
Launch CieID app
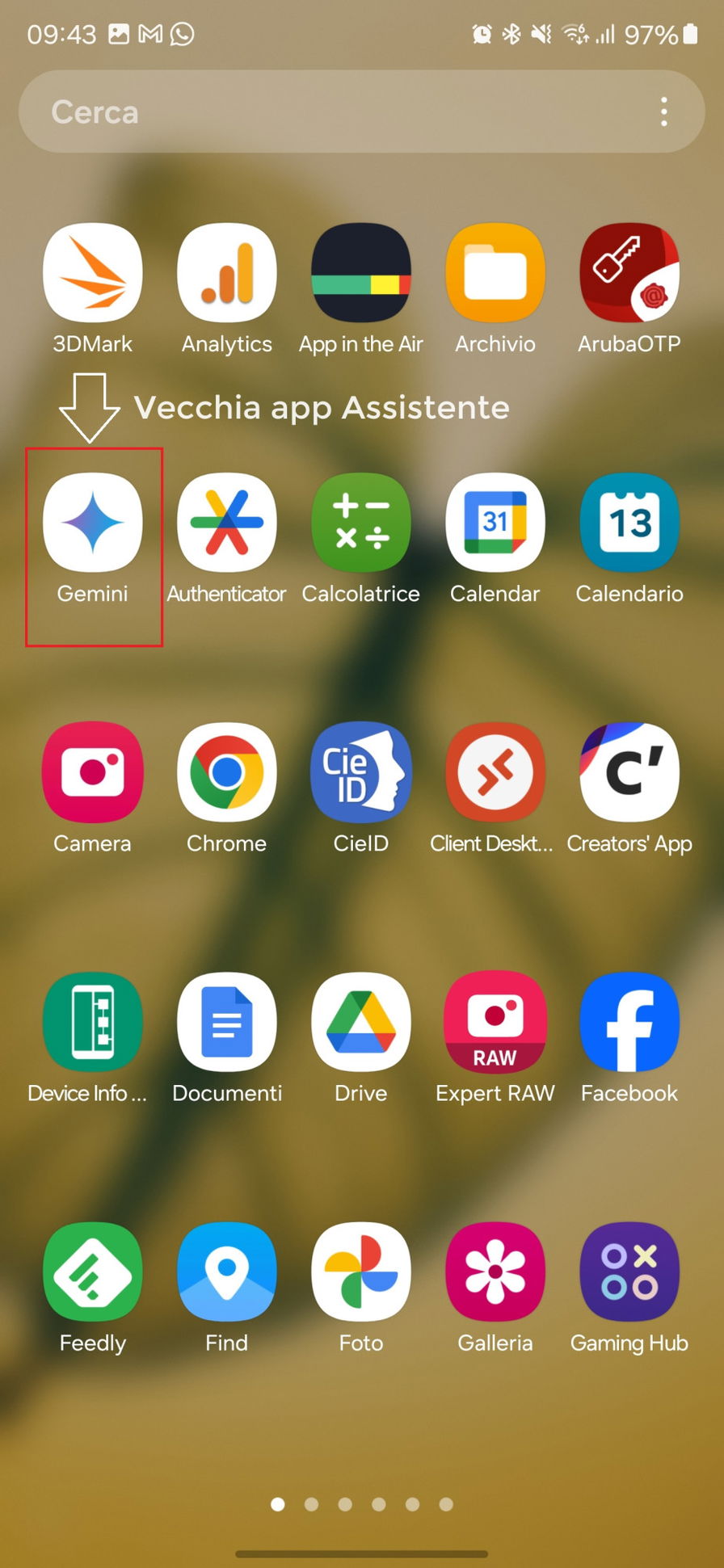(361, 772)
